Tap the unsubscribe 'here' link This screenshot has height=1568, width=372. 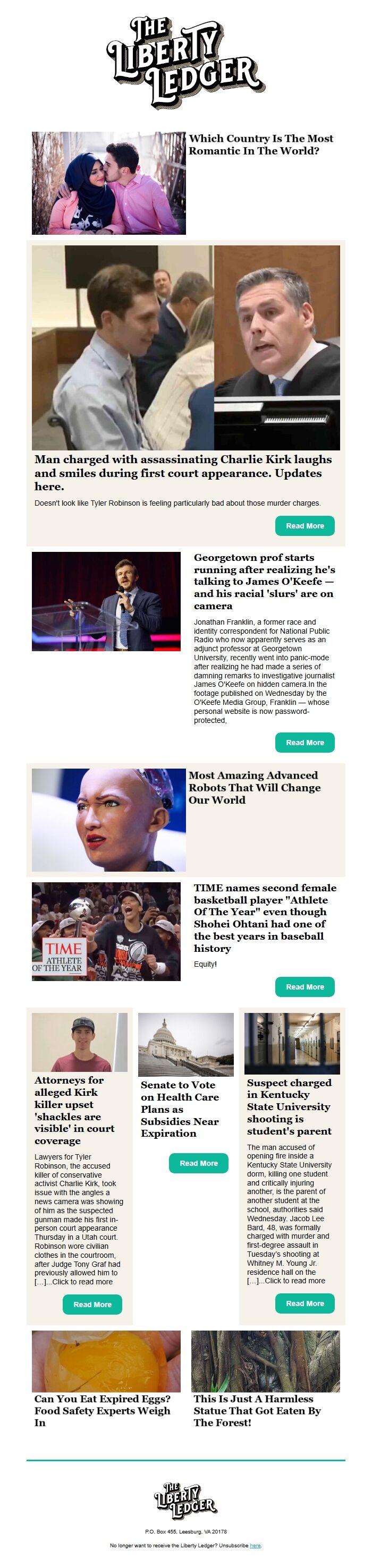pos(255,1546)
